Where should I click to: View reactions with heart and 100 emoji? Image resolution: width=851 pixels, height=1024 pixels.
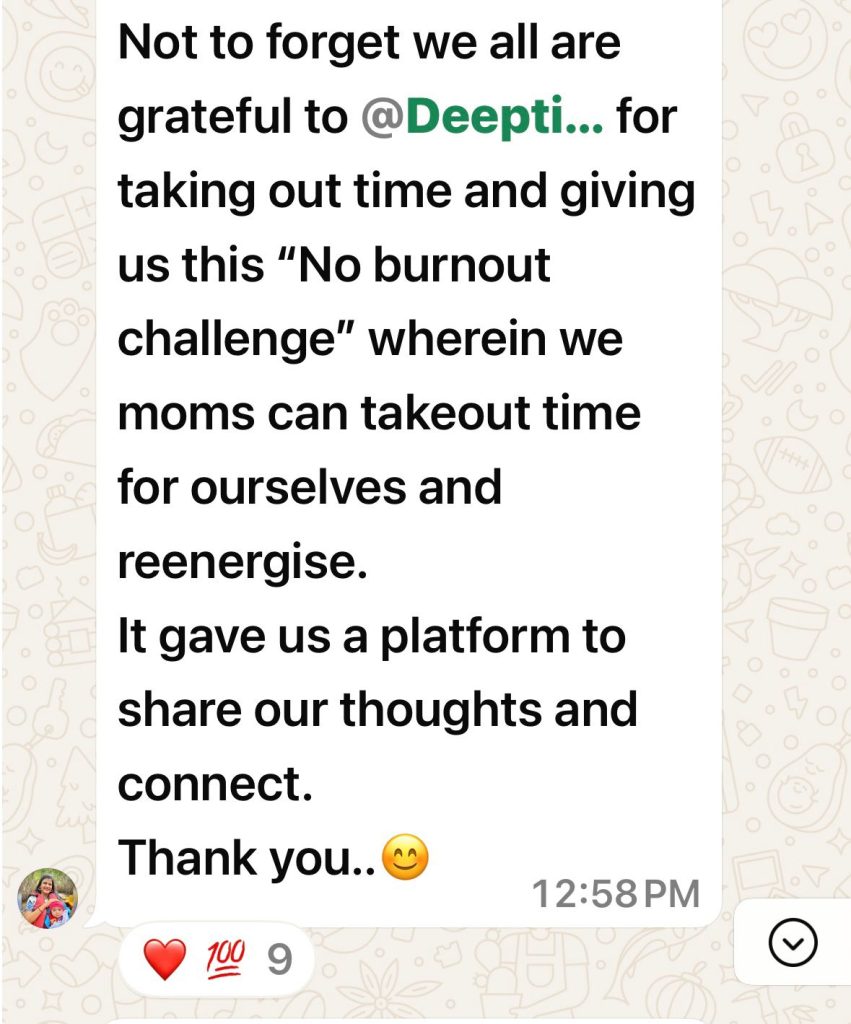click(x=216, y=961)
